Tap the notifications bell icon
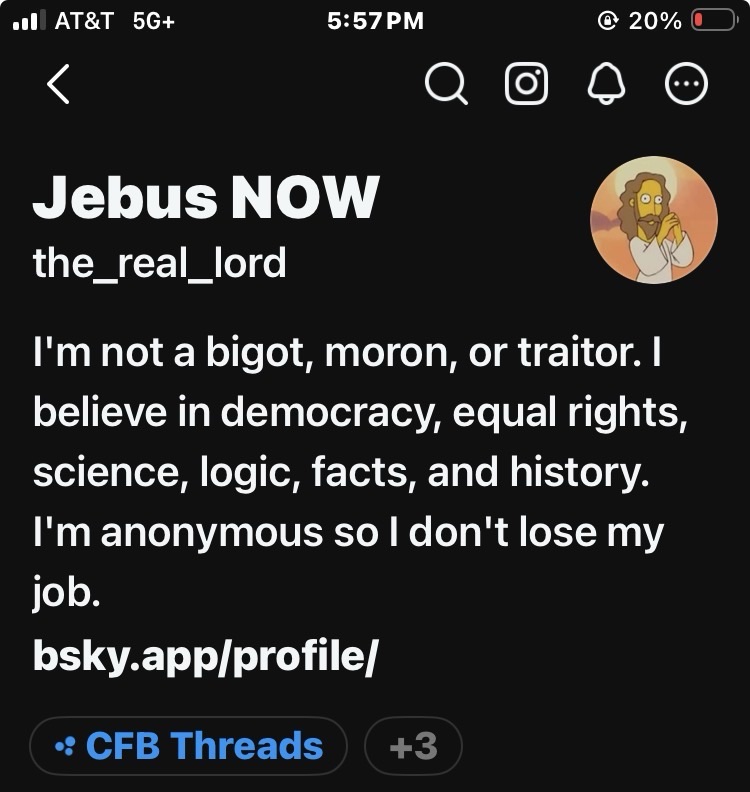Image resolution: width=750 pixels, height=792 pixels. tap(607, 85)
